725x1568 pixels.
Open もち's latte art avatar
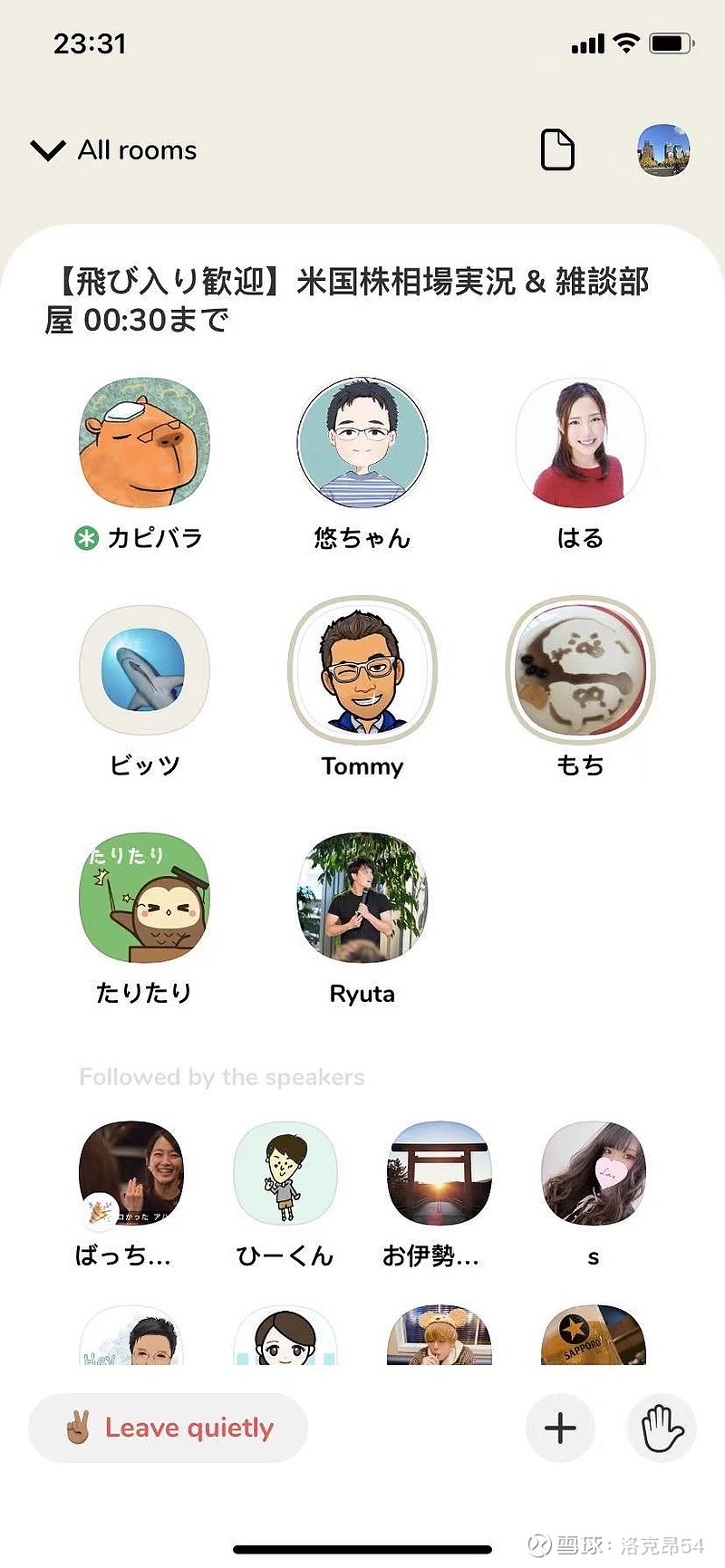(x=581, y=670)
